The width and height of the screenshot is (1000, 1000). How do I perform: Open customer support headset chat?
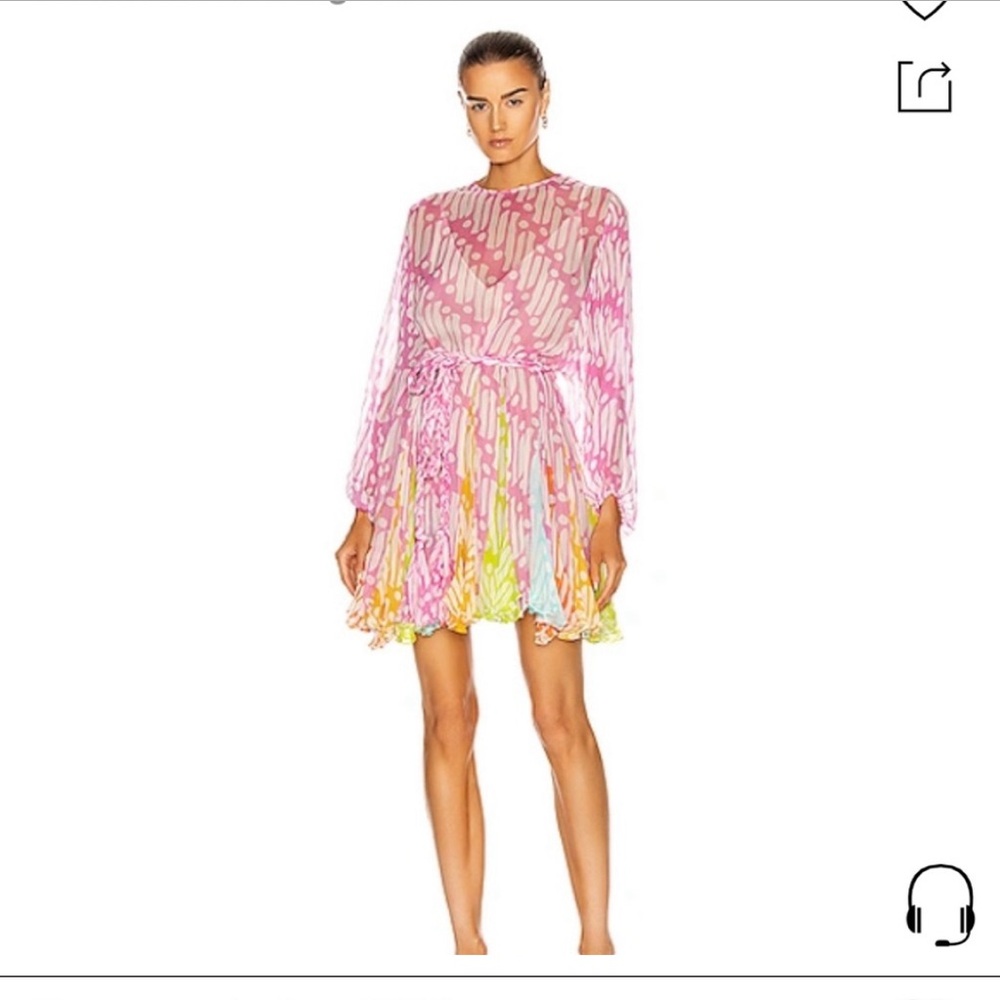point(940,904)
